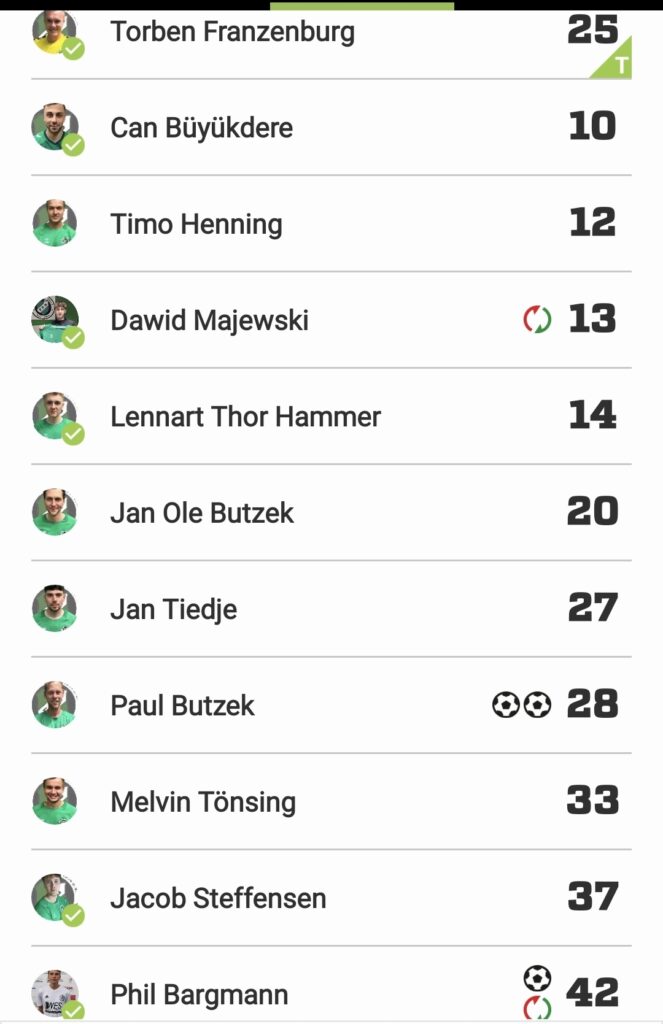The height and width of the screenshot is (1024, 663).
Task: Open Can Büyükdere's player row
Action: pyautogui.click(x=201, y=128)
